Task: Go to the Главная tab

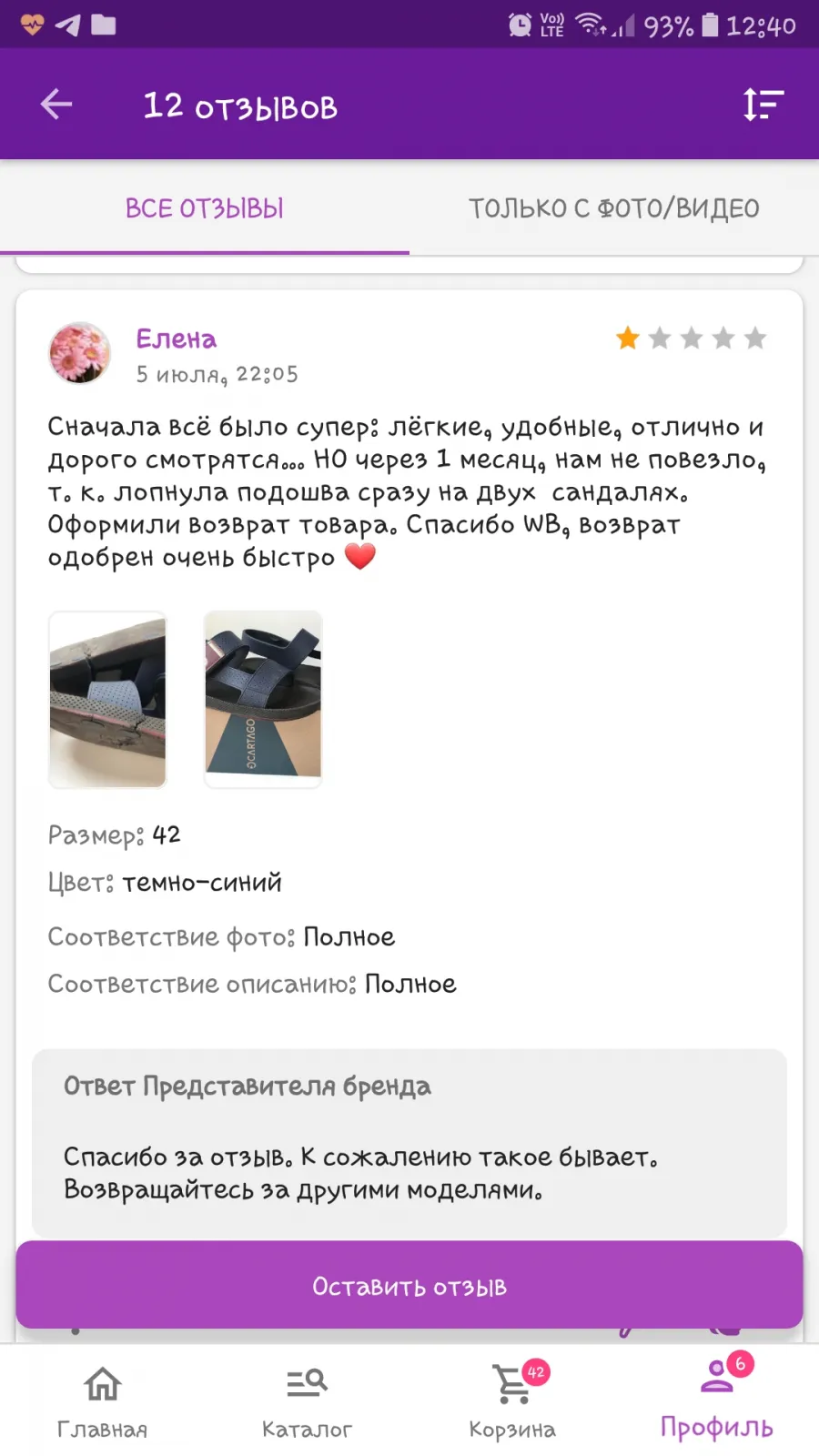Action: pyautogui.click(x=102, y=1401)
